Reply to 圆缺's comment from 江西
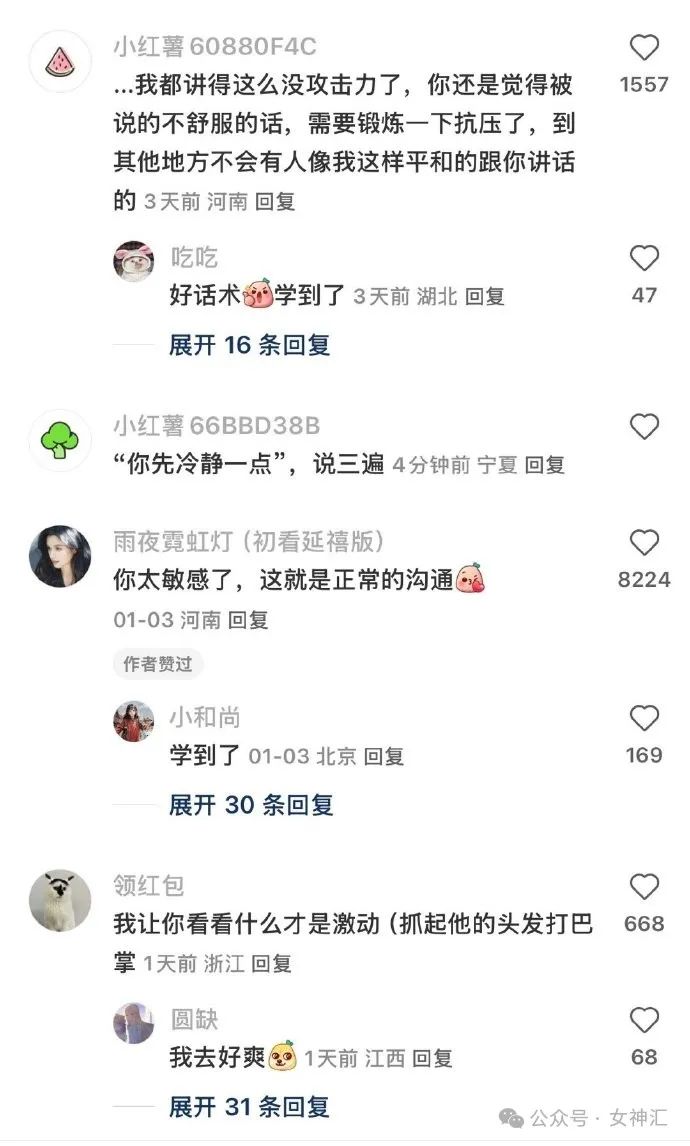 [x=432, y=1058]
